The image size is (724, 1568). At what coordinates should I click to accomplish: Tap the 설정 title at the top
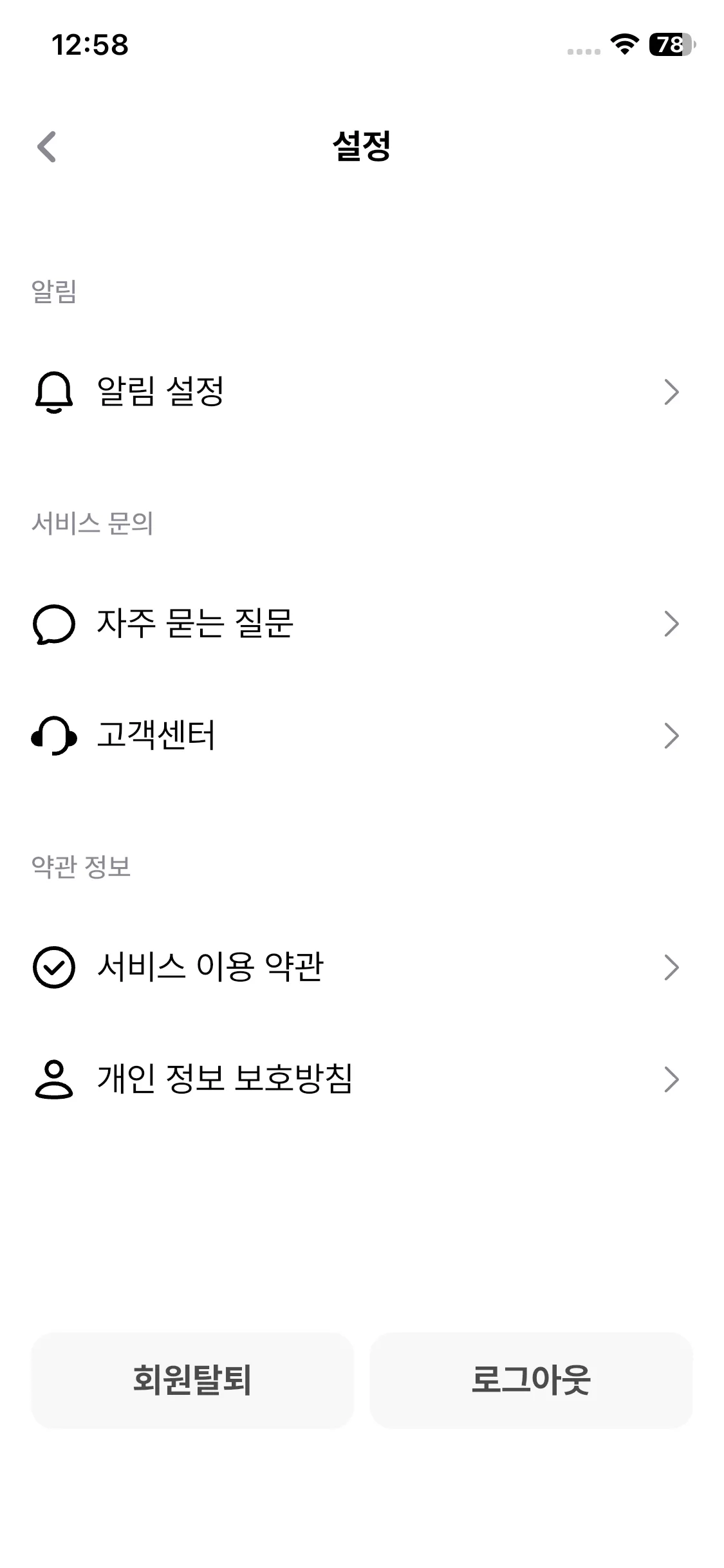pyautogui.click(x=362, y=144)
